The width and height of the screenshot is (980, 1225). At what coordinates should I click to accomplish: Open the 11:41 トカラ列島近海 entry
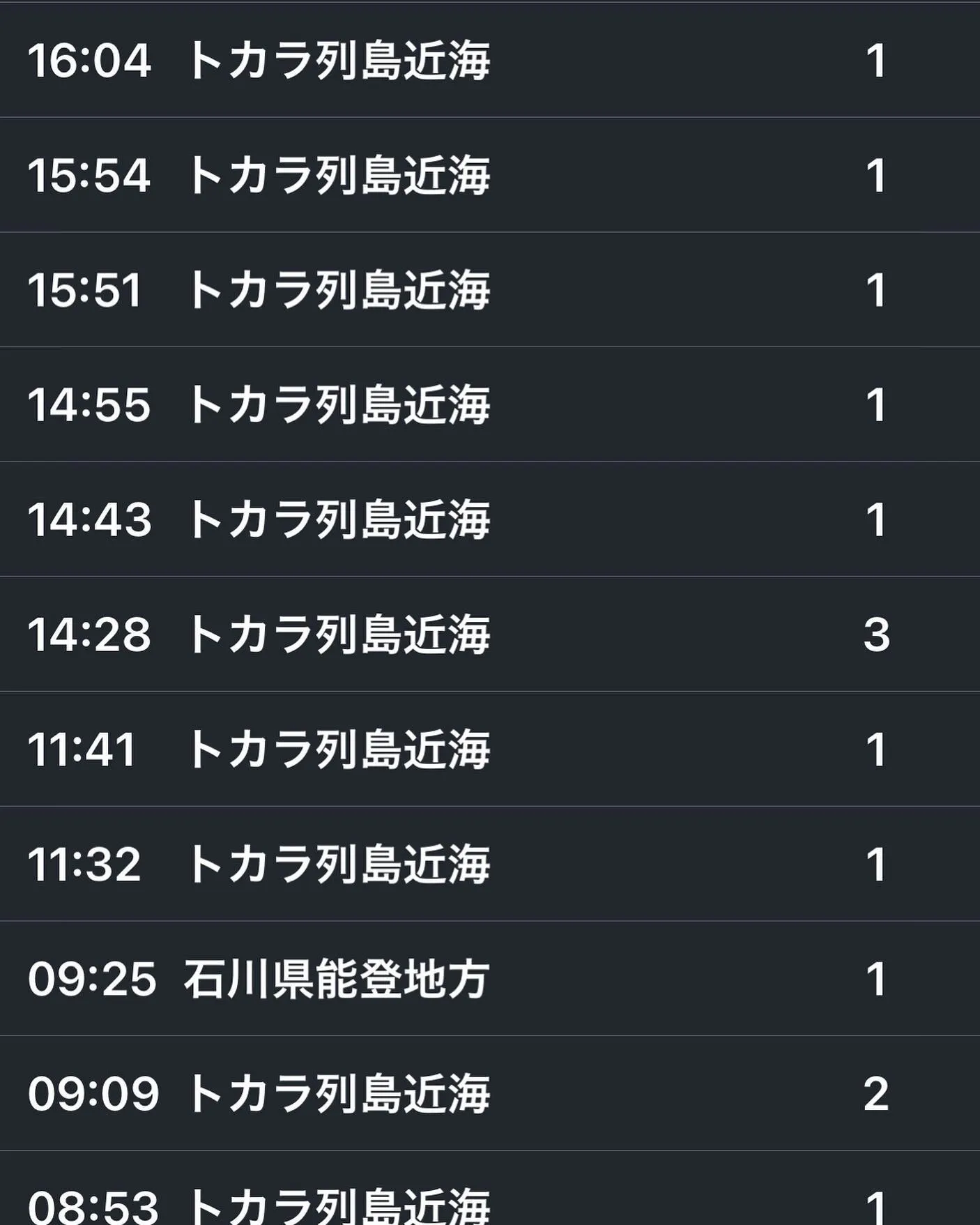(x=339, y=750)
